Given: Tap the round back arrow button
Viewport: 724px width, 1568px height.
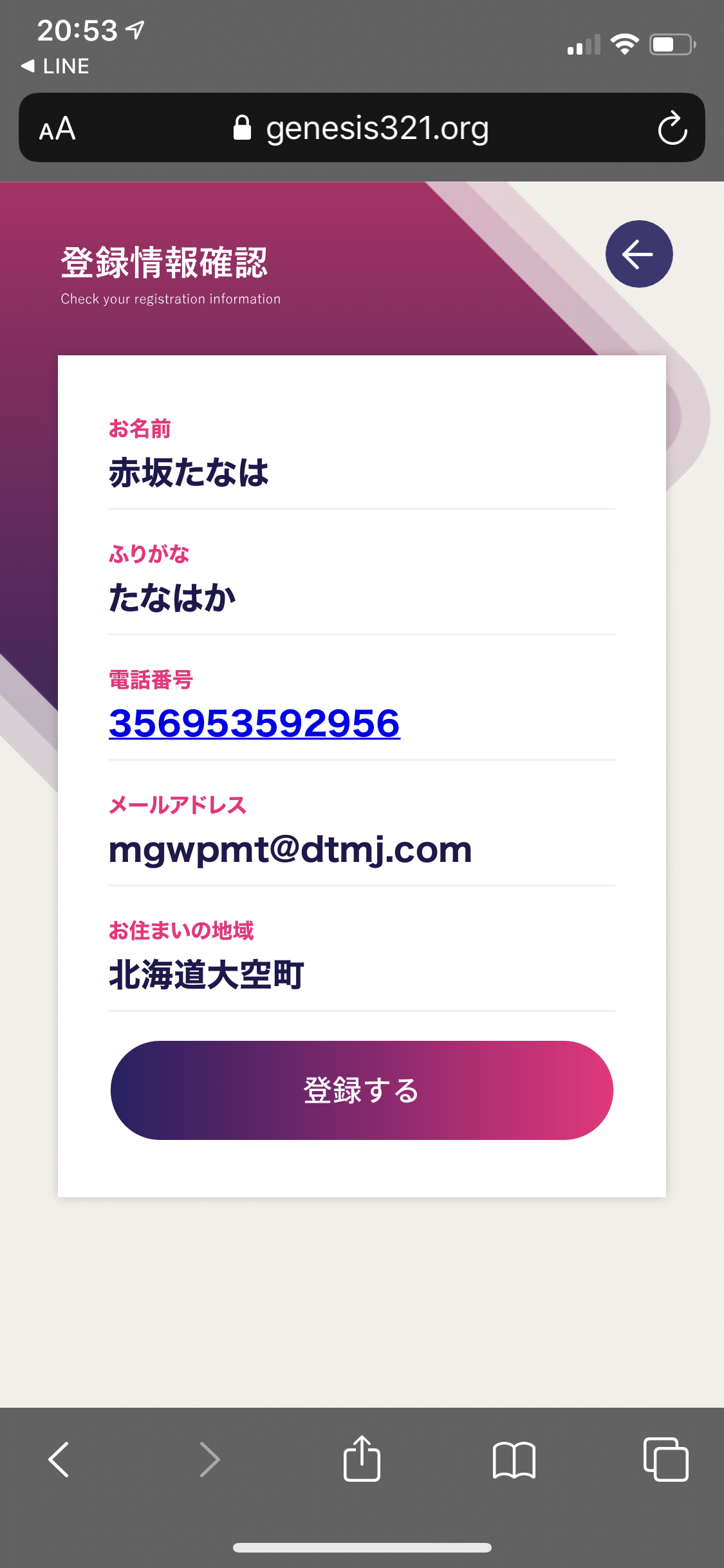Looking at the screenshot, I should [x=638, y=254].
